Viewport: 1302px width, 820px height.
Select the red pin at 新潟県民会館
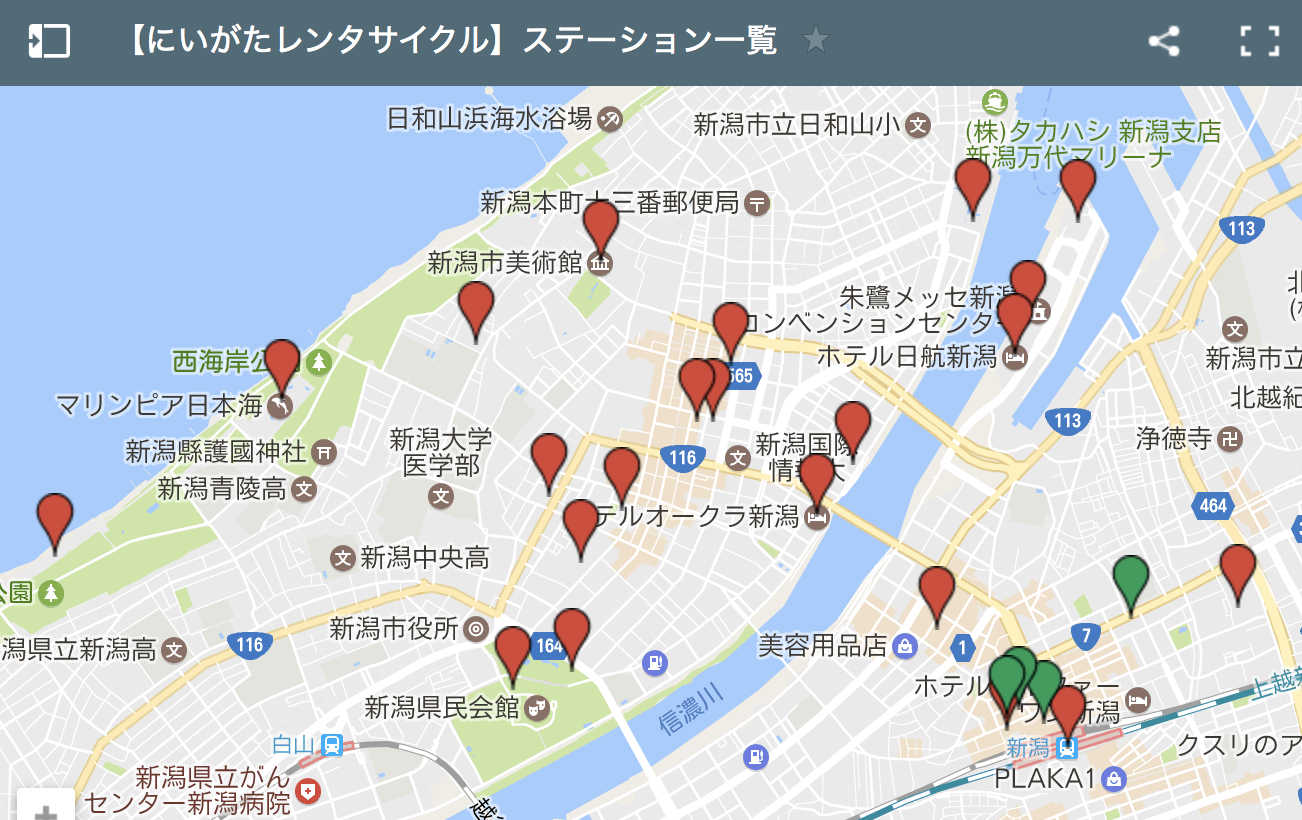click(513, 651)
